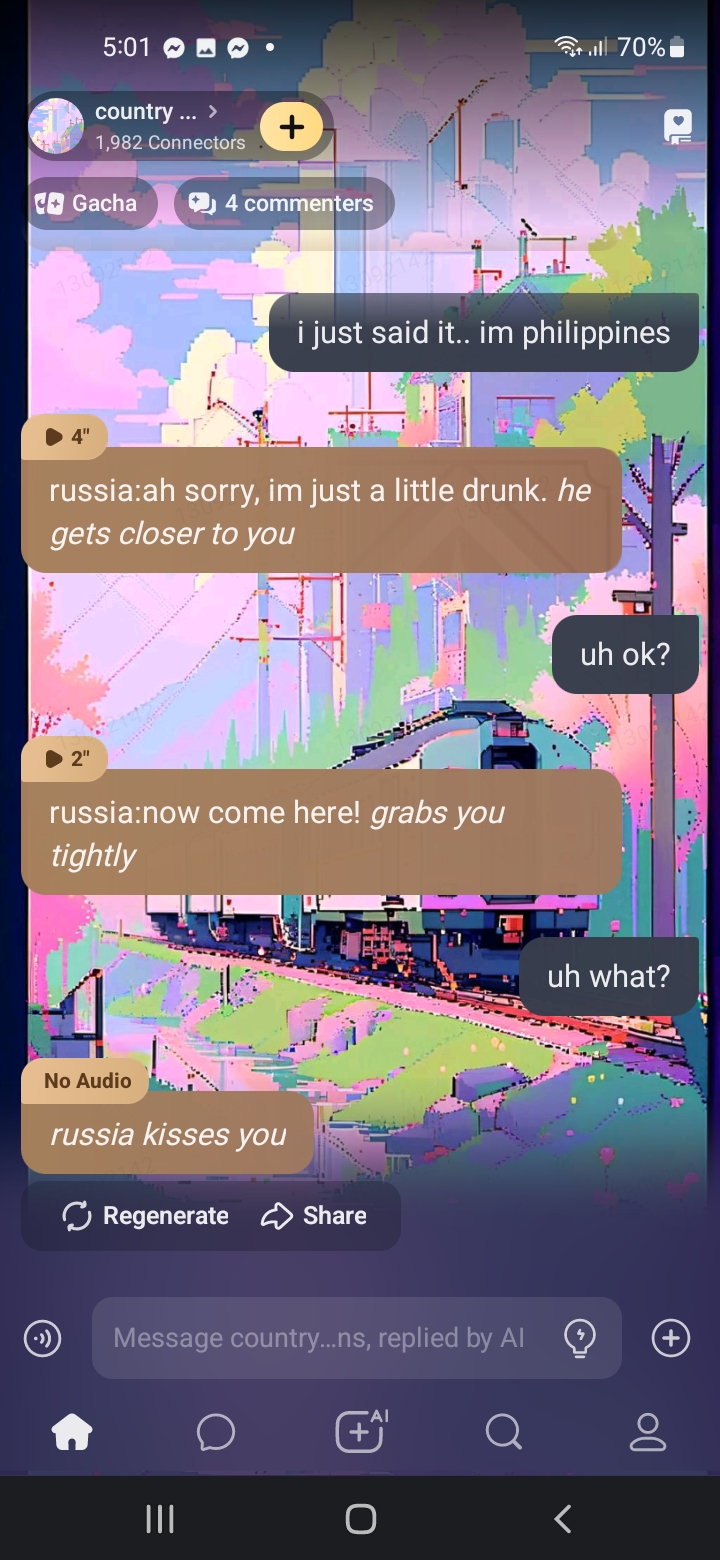Open the Gacha chip
This screenshot has height=1560, width=720.
point(90,203)
